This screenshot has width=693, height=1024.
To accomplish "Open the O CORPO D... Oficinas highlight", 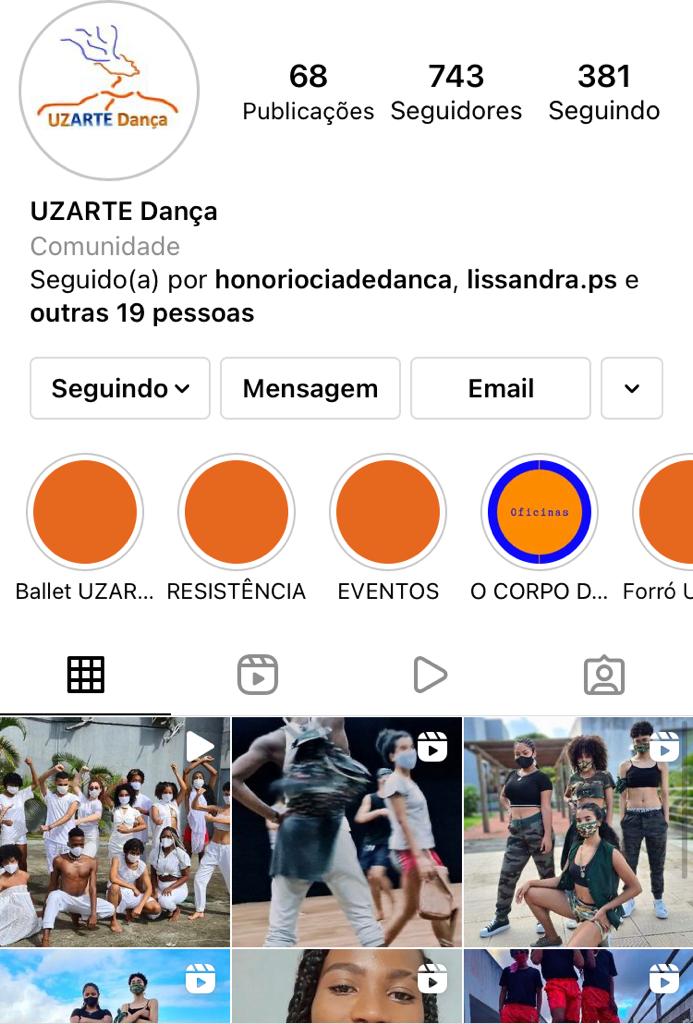I will coord(539,512).
